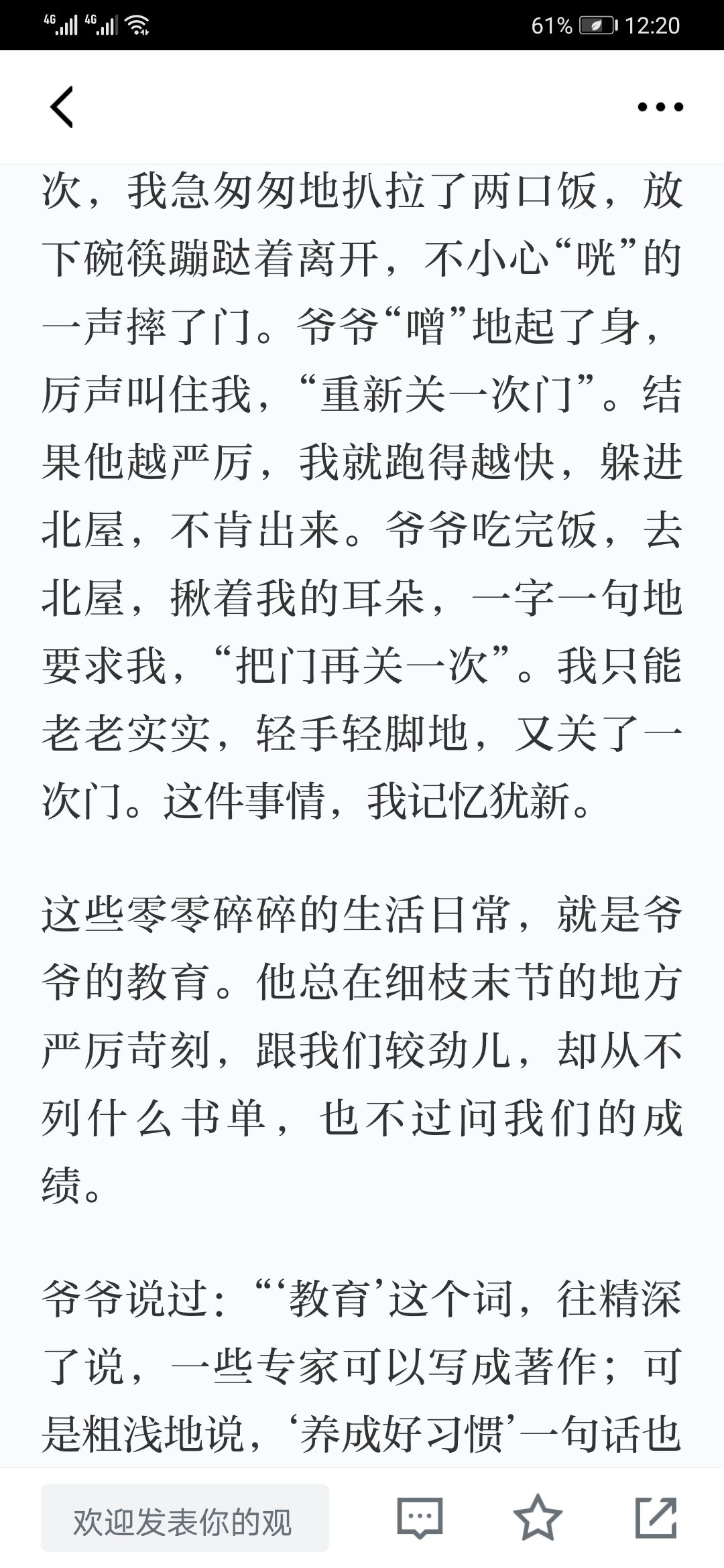Tap the comment input field 欢迎发表你的观
The width and height of the screenshot is (724, 1568).
coord(185,1518)
